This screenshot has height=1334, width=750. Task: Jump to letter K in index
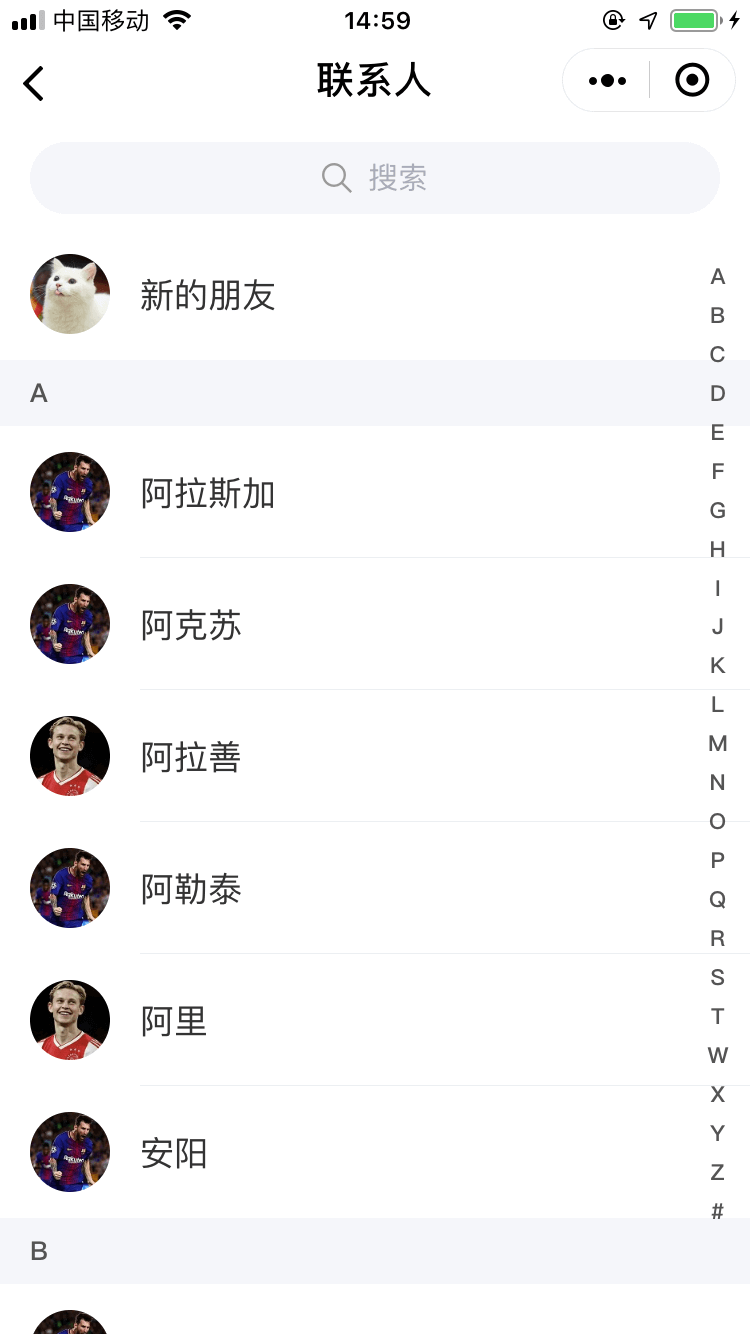[x=717, y=665]
